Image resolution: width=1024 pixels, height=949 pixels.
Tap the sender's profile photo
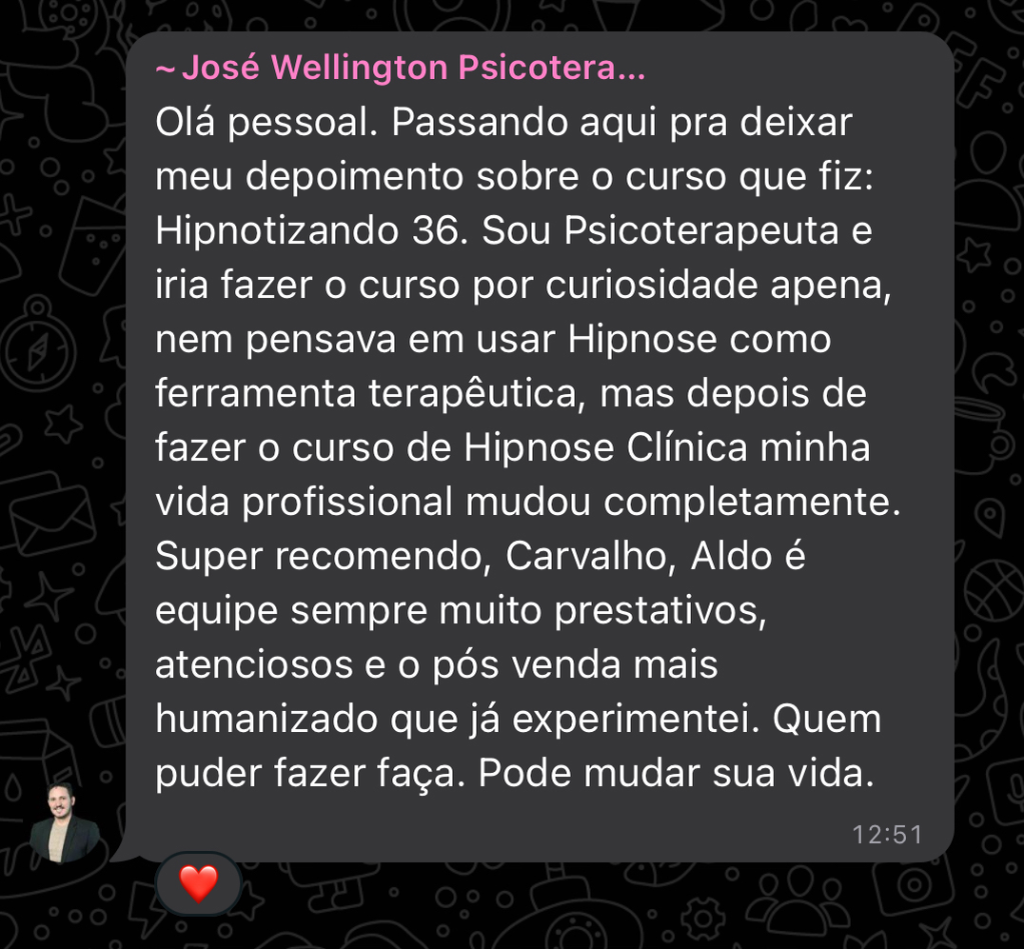pyautogui.click(x=63, y=822)
